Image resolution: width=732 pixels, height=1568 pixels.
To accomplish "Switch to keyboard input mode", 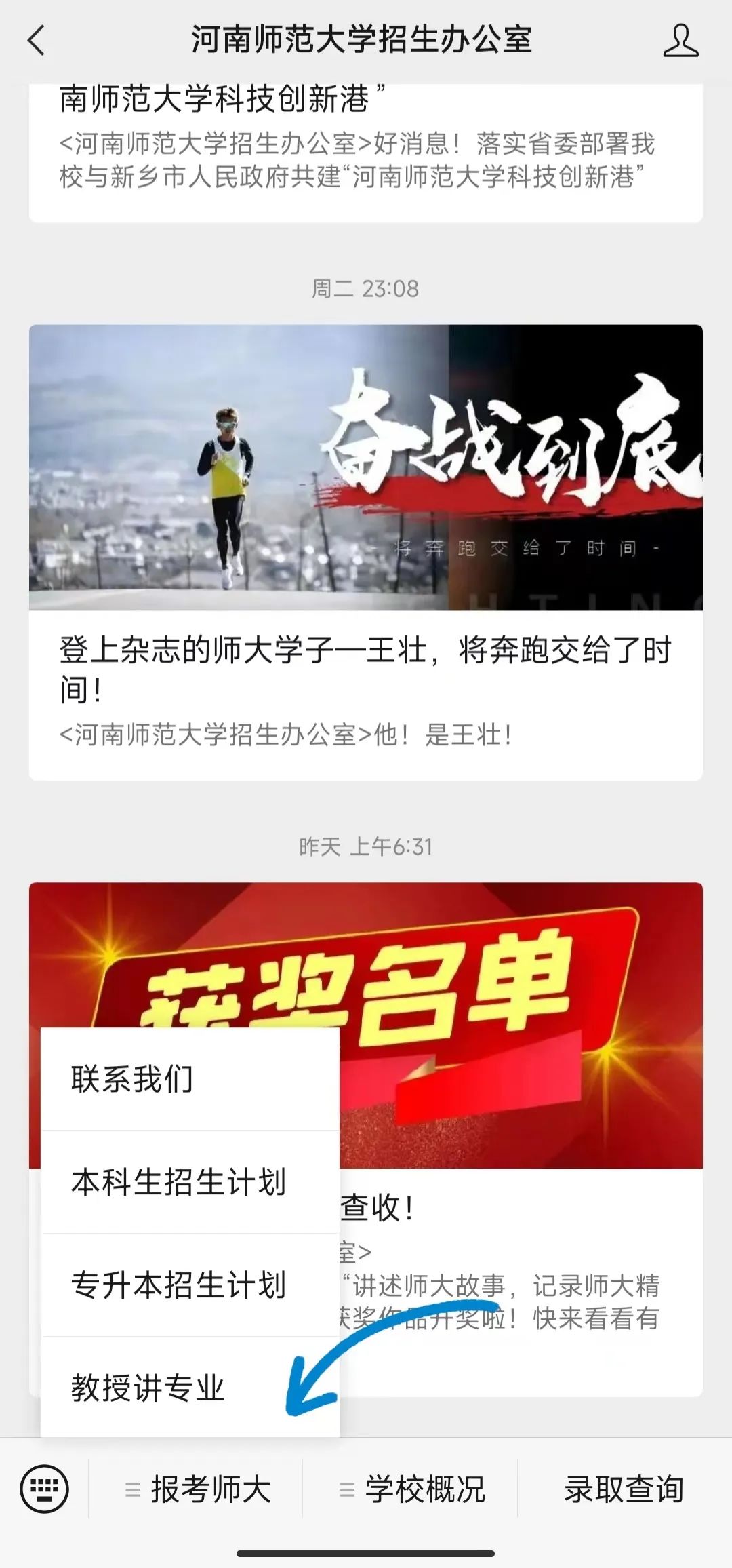I will [x=44, y=1489].
